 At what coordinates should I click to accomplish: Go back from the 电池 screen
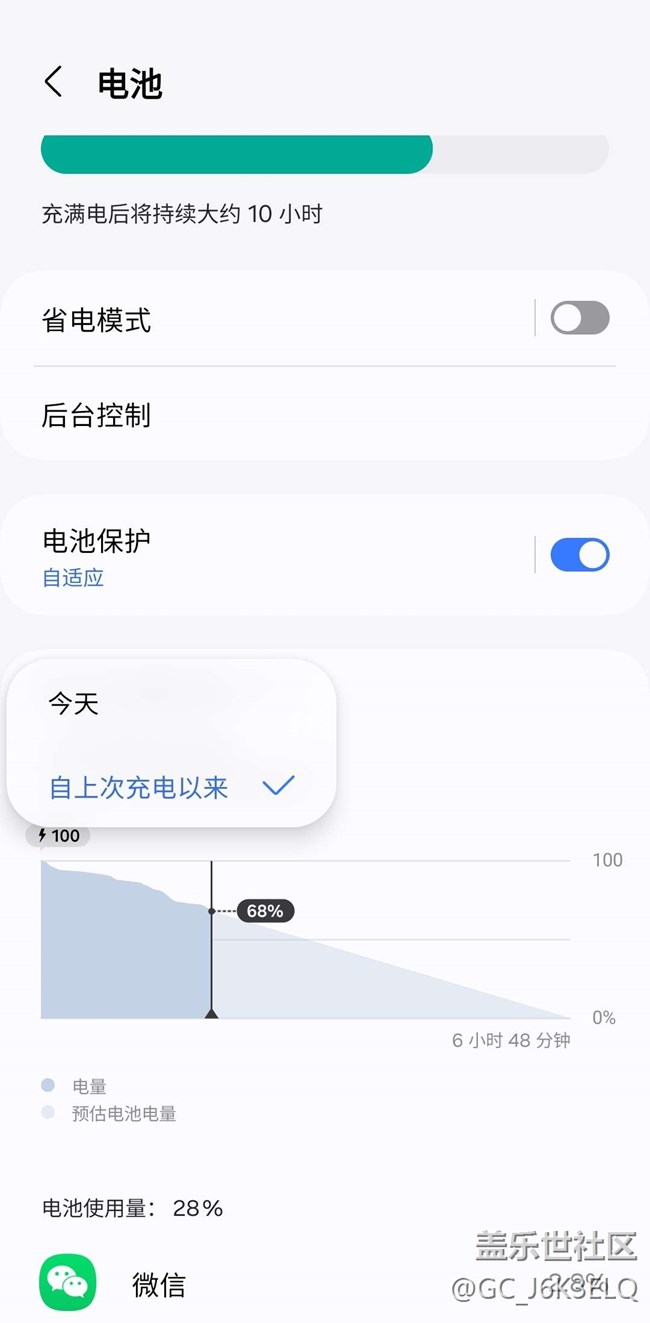(x=54, y=82)
